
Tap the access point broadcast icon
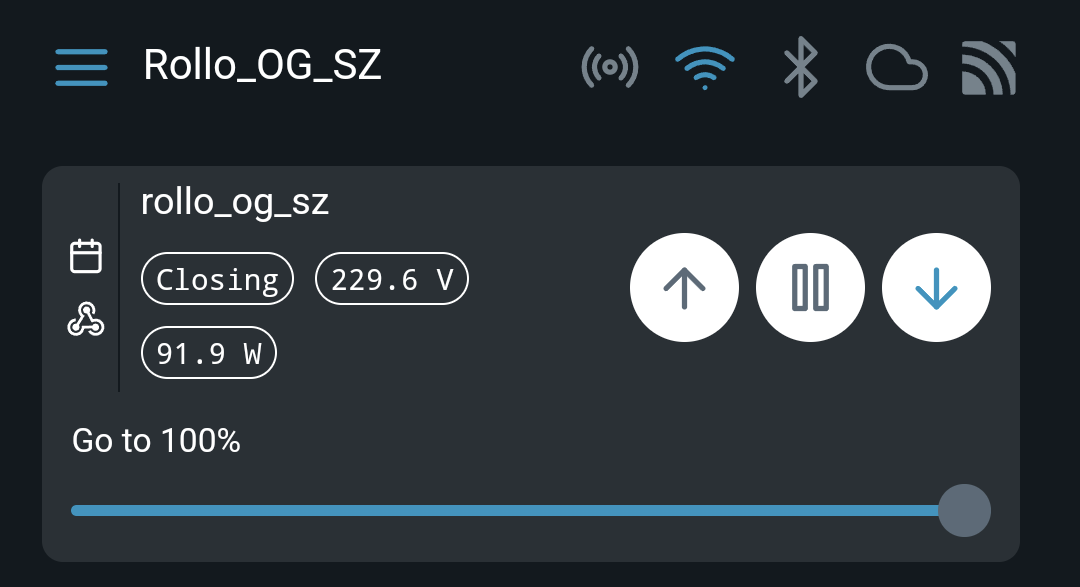click(x=610, y=68)
